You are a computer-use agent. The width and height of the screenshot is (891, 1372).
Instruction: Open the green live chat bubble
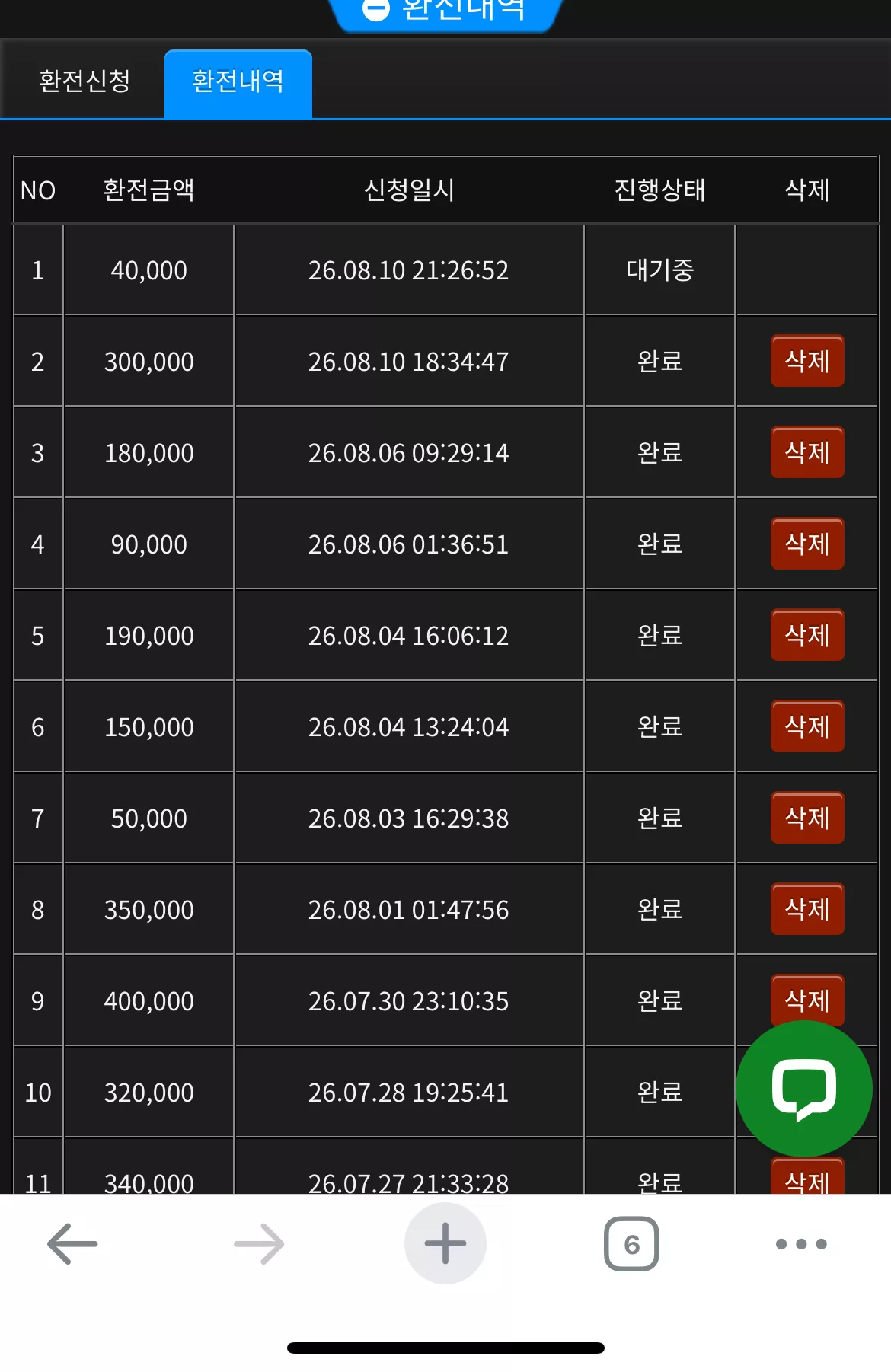pos(804,1090)
